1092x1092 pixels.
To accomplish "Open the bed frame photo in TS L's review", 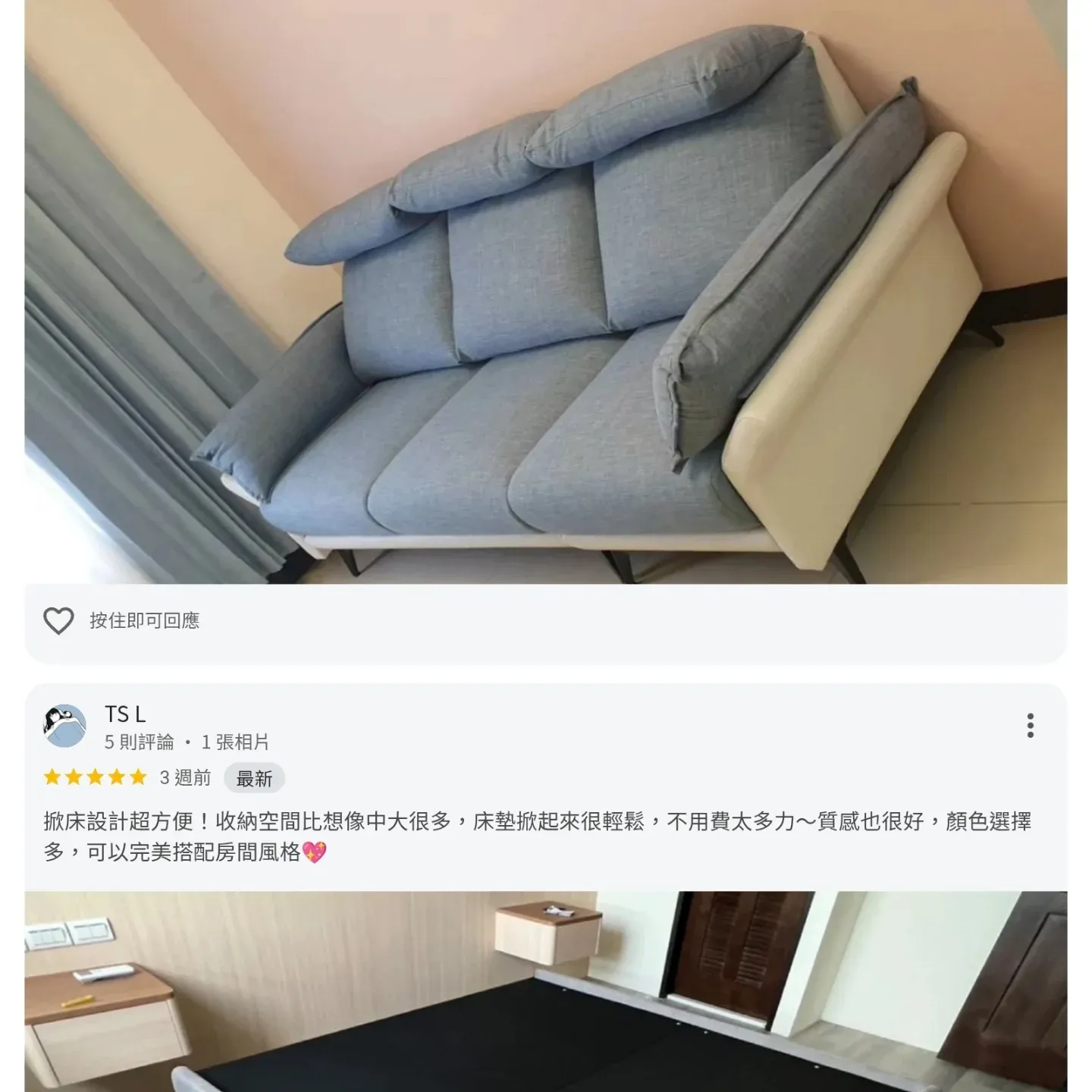I will click(x=546, y=992).
